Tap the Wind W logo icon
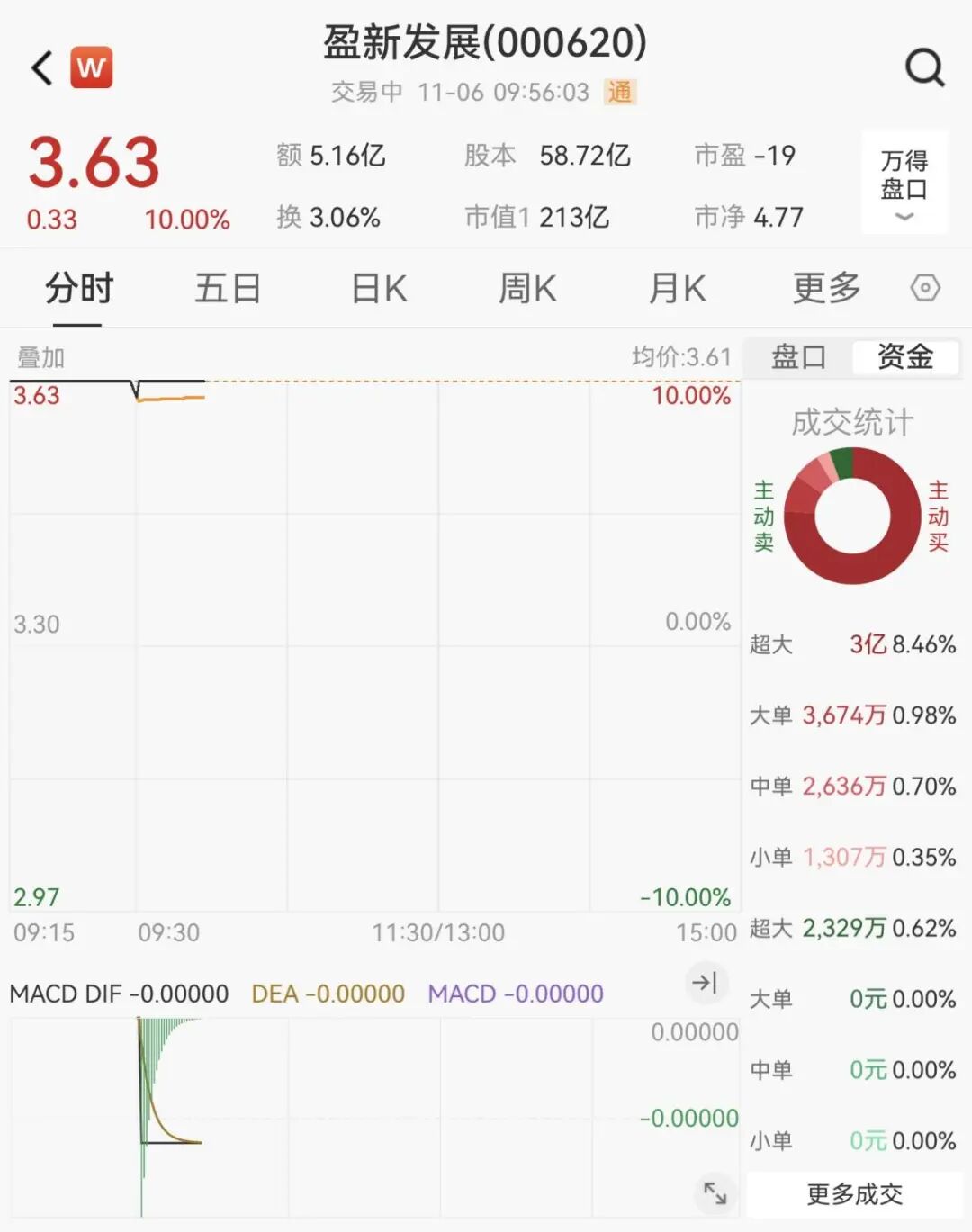Screen dimensions: 972x1232 pos(93,67)
